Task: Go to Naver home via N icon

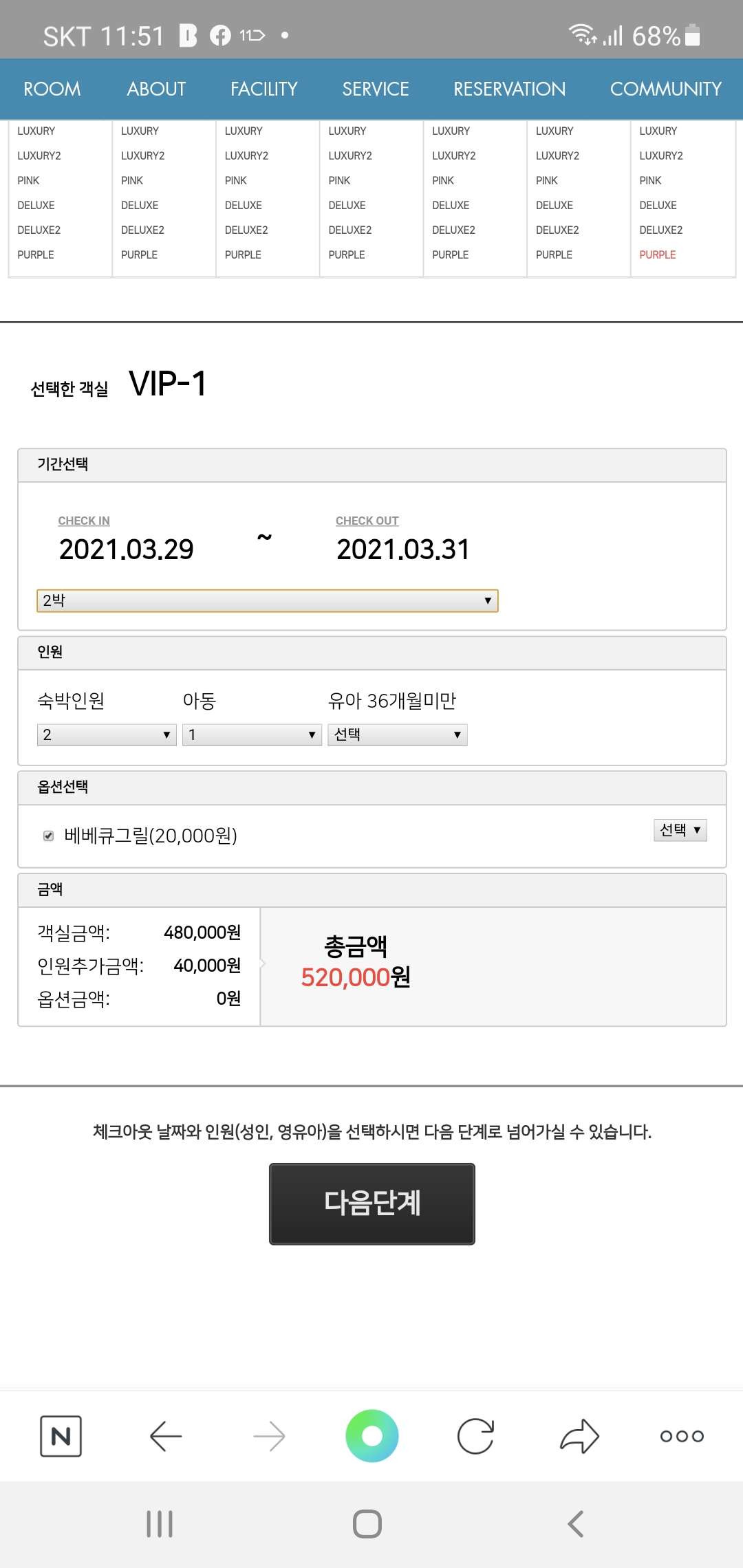Action: (61, 1436)
